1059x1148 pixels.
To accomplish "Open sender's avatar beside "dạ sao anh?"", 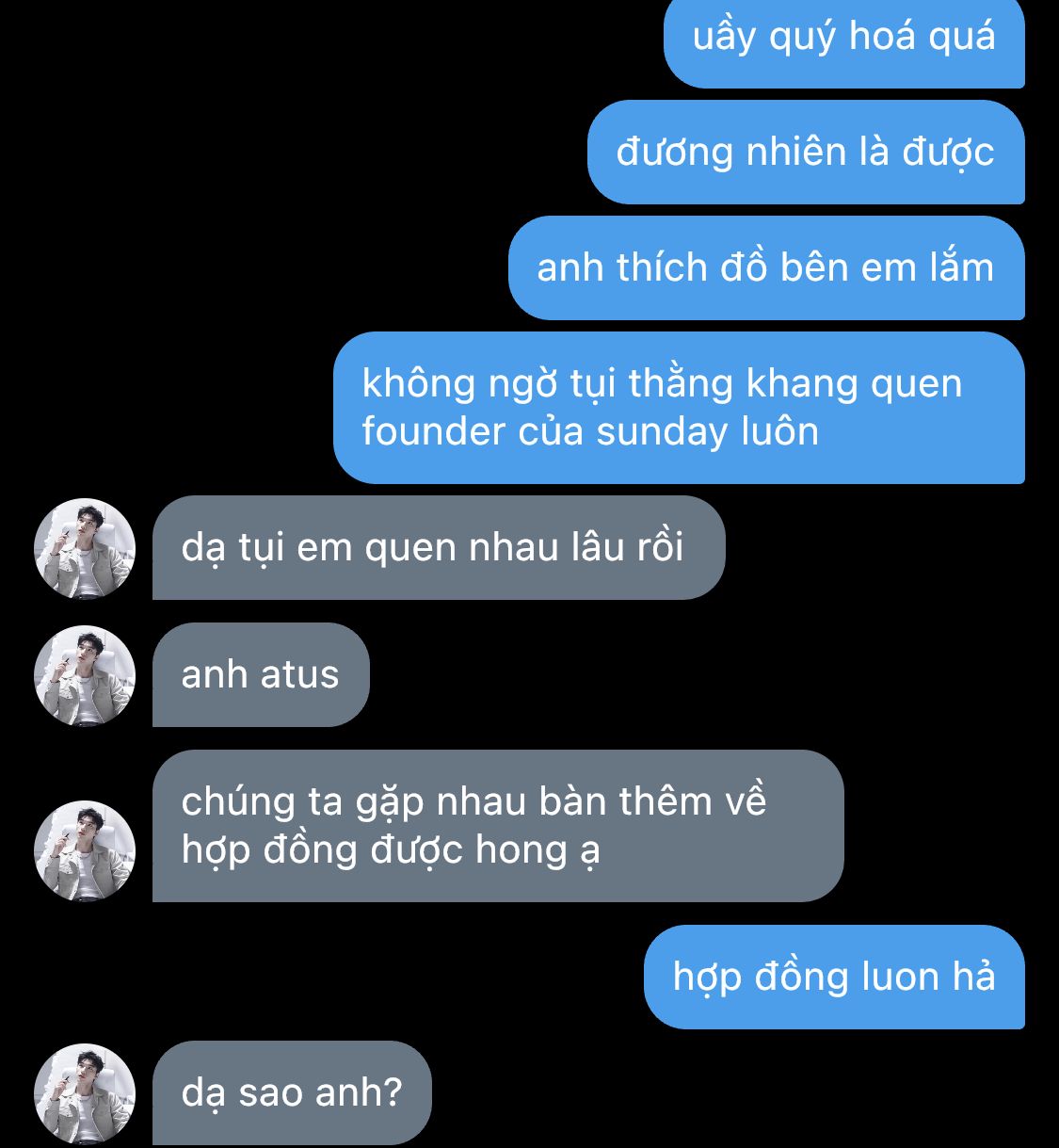I will click(x=85, y=1093).
